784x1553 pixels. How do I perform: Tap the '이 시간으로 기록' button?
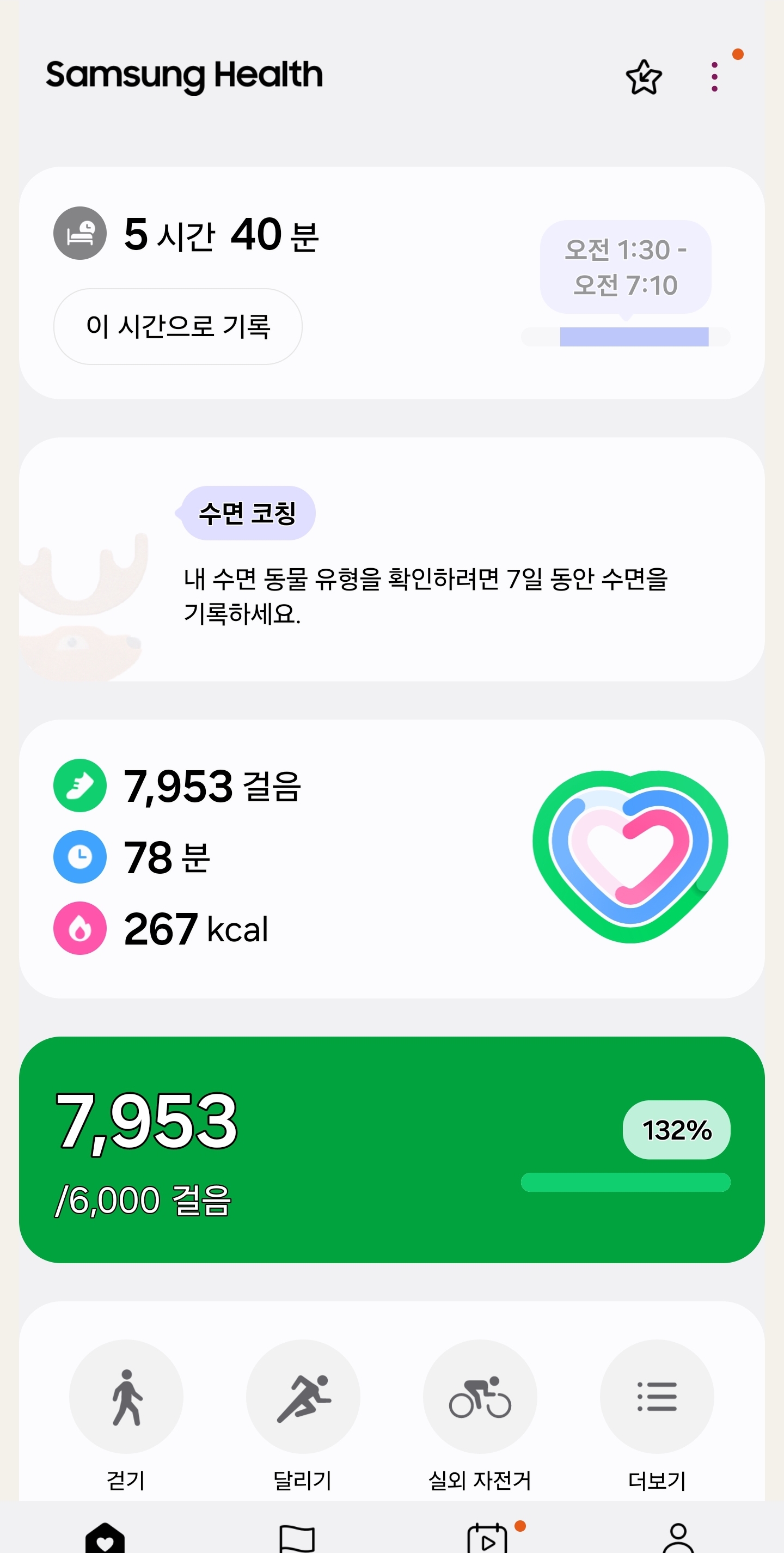click(x=178, y=326)
